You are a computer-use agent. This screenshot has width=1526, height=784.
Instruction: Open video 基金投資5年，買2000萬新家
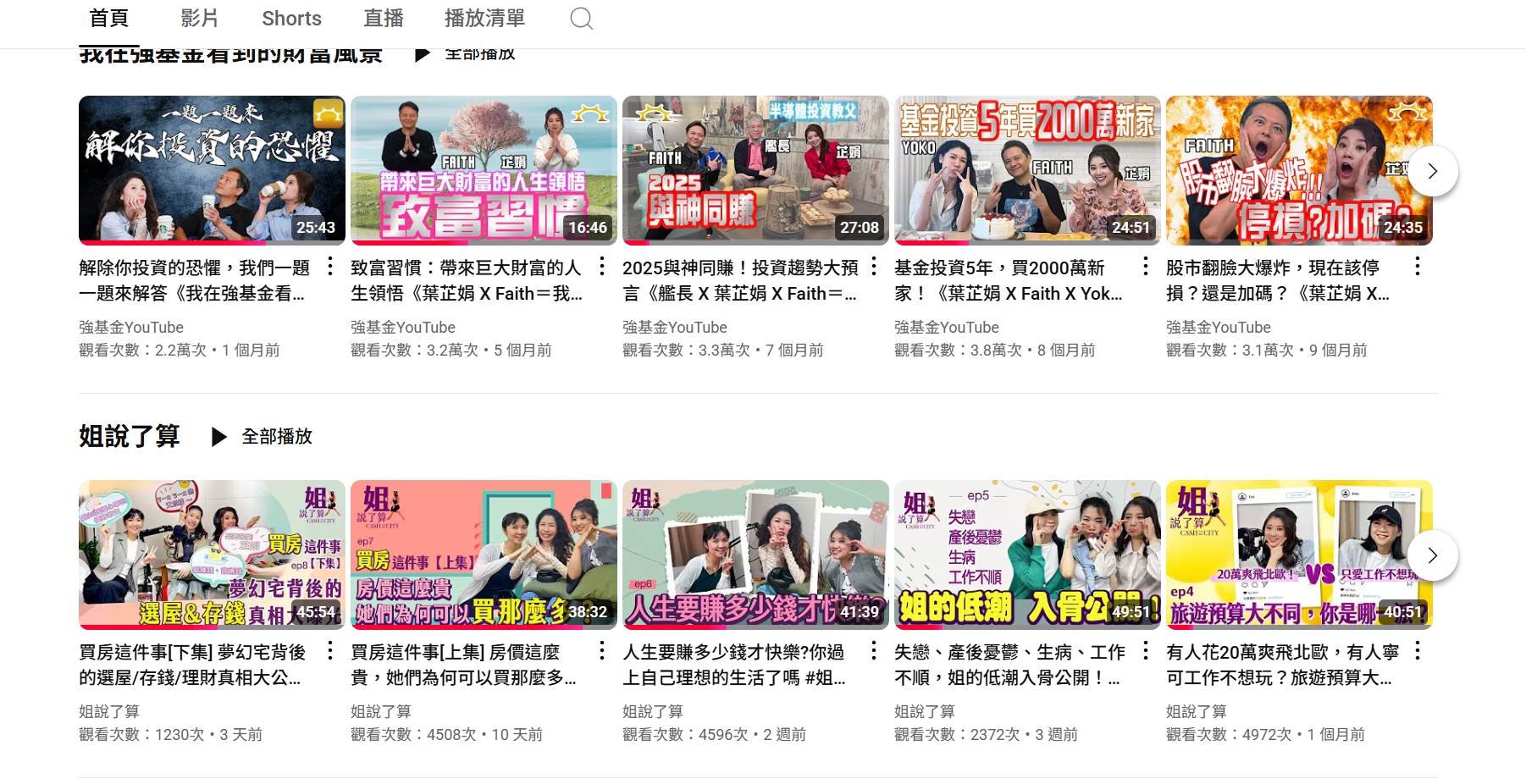pyautogui.click(x=1027, y=171)
